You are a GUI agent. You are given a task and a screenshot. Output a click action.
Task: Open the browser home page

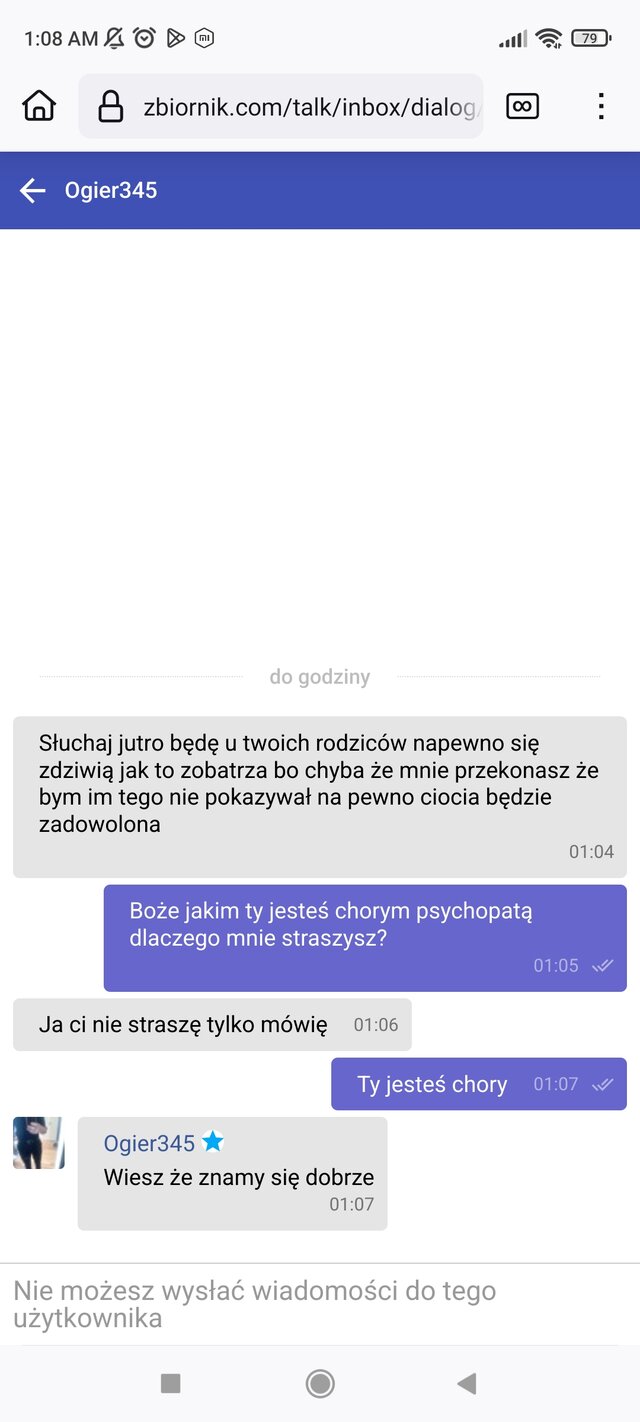(x=40, y=105)
